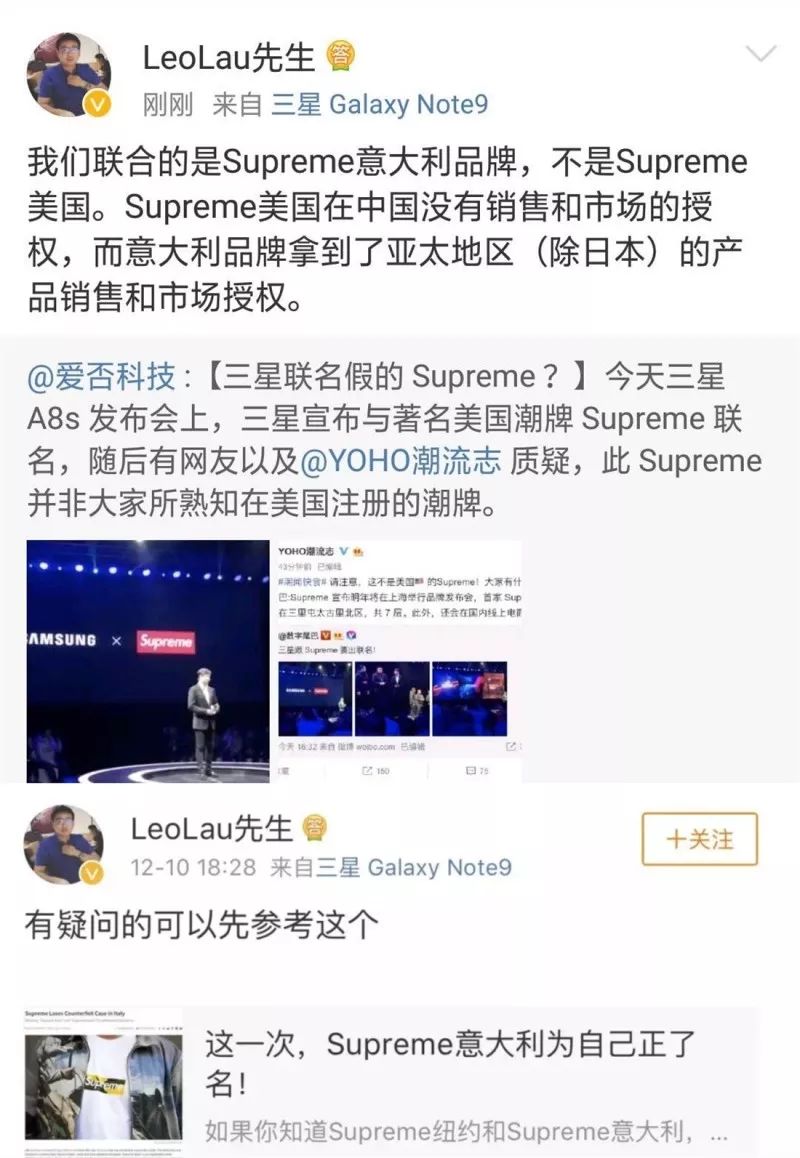800x1158 pixels.
Task: View the Samsung x Supreme stage photo
Action: tap(148, 661)
